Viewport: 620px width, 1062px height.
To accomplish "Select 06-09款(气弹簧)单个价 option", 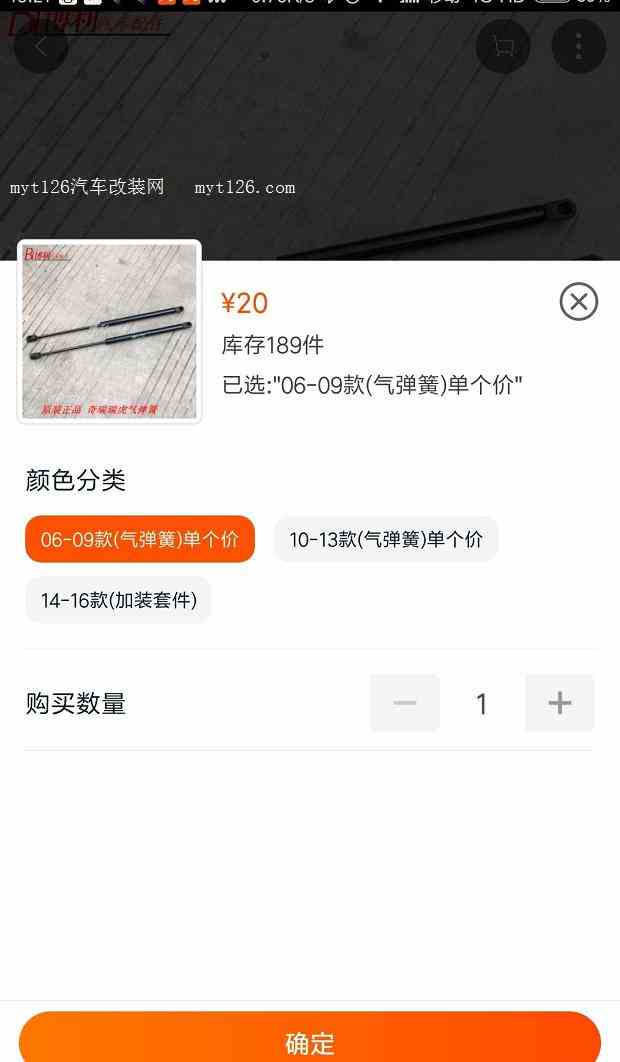I will [140, 539].
